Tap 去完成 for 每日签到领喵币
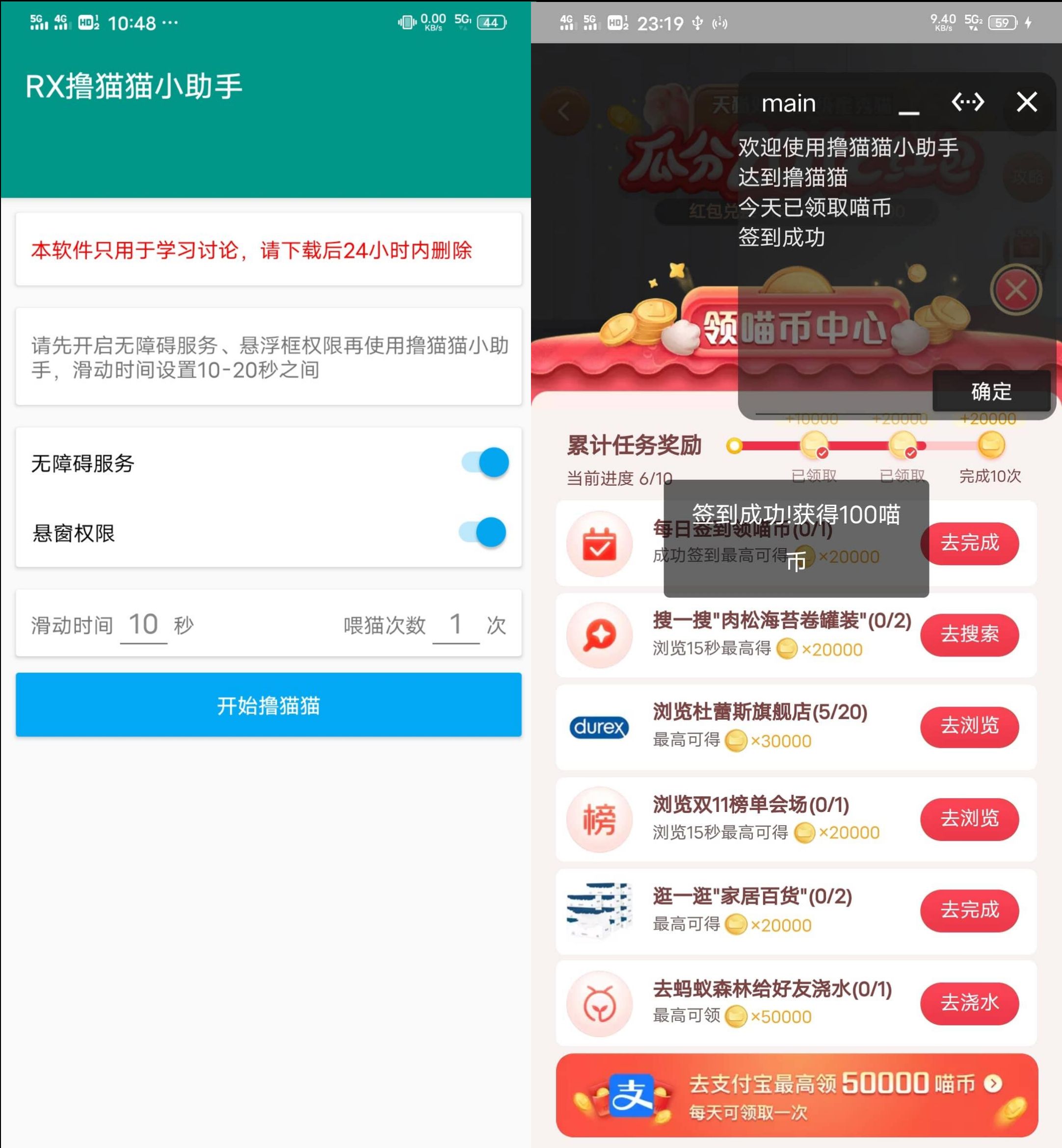Screen dimensions: 1062x1148 (969, 543)
